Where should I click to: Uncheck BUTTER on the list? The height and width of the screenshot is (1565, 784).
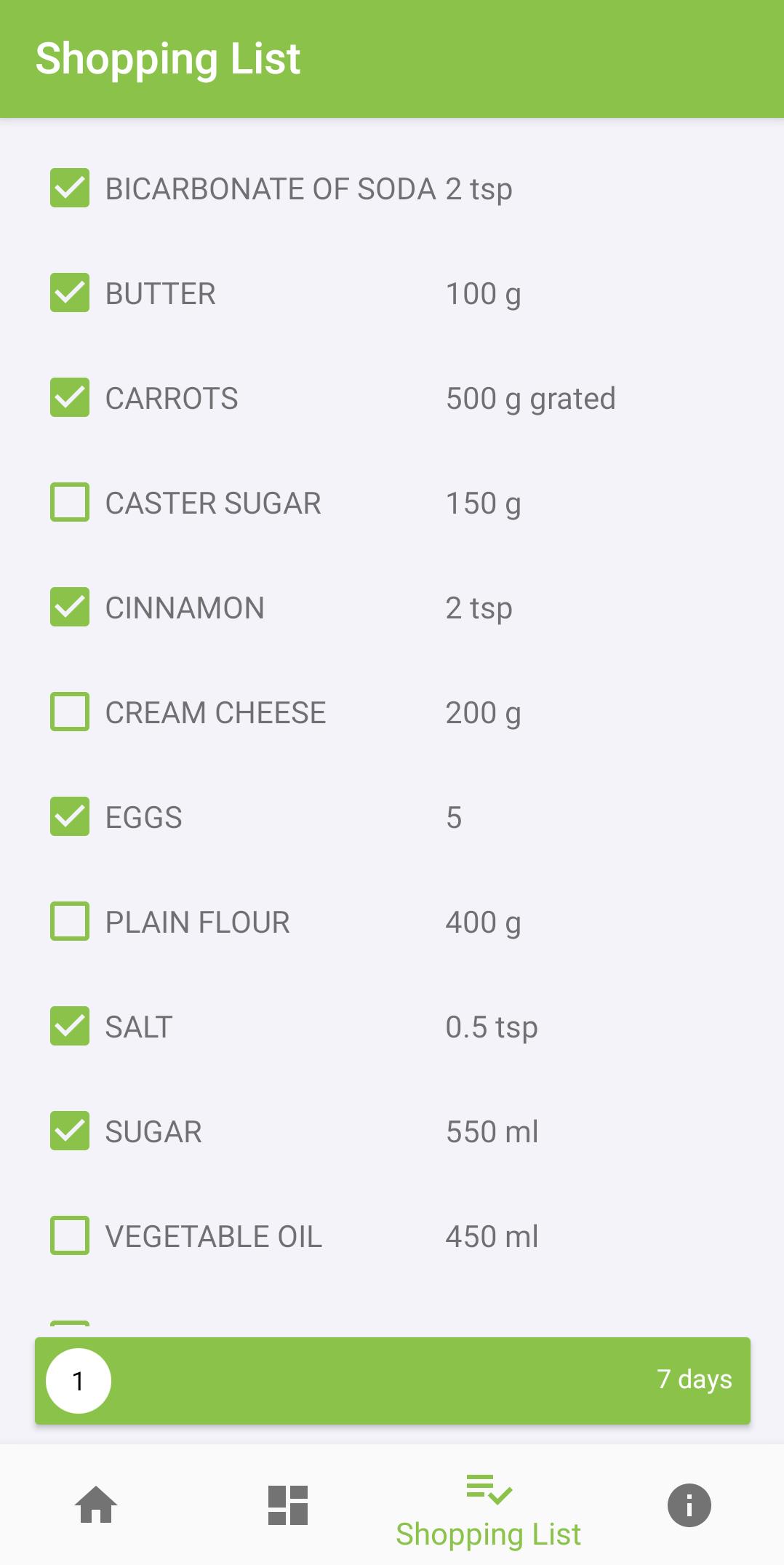pyautogui.click(x=70, y=292)
